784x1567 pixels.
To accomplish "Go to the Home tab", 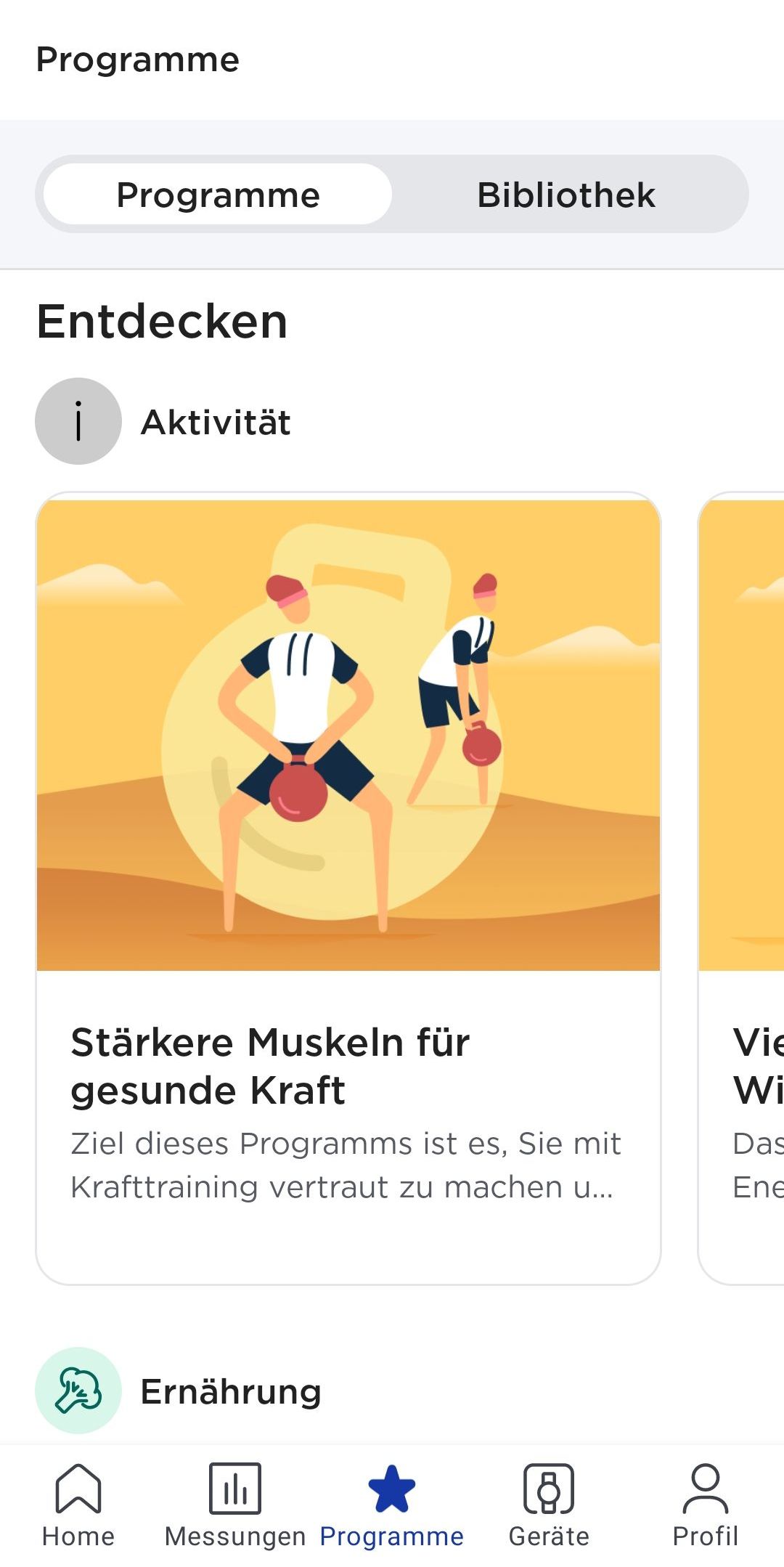I will 78,1506.
